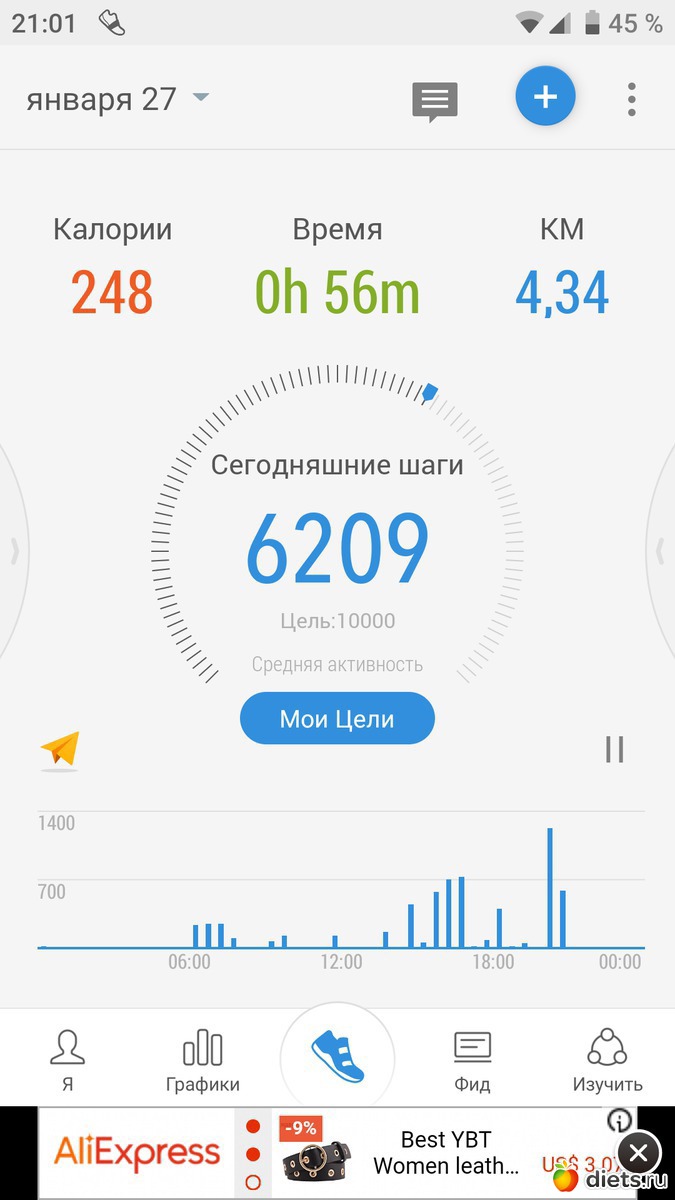Tap the yellow paper plane icon
This screenshot has width=675, height=1200.
coord(60,749)
